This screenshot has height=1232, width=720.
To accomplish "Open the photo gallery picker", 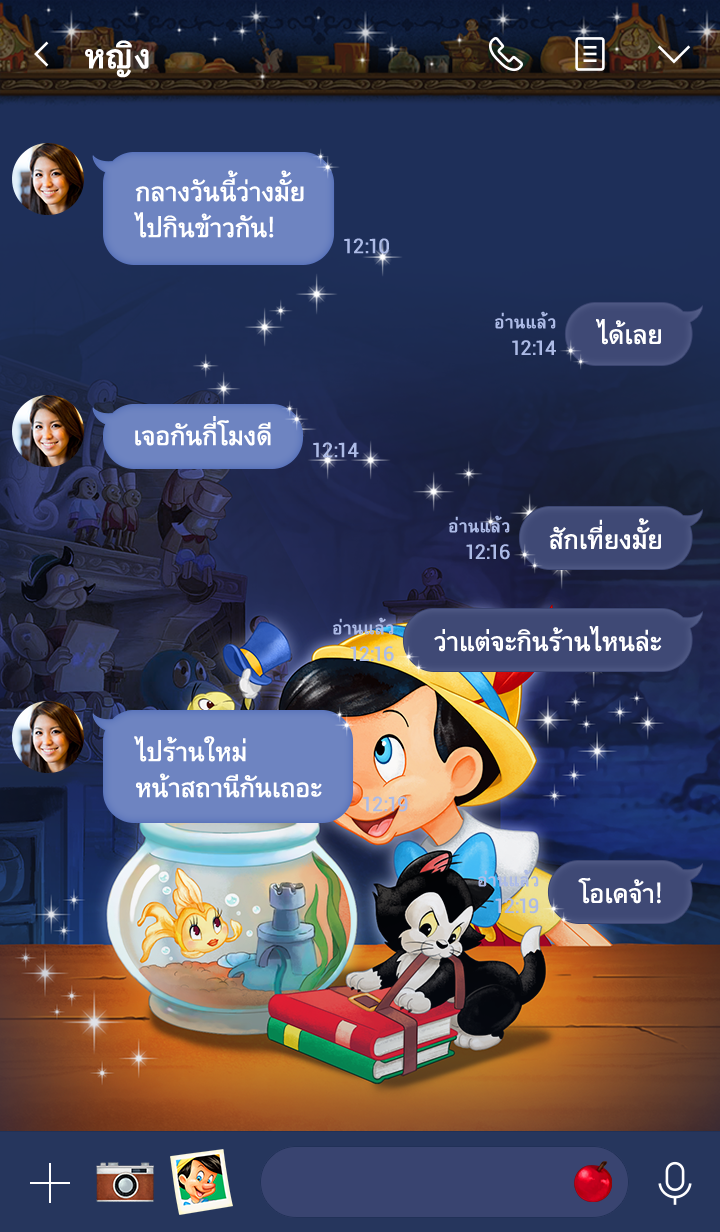I will [x=200, y=1182].
